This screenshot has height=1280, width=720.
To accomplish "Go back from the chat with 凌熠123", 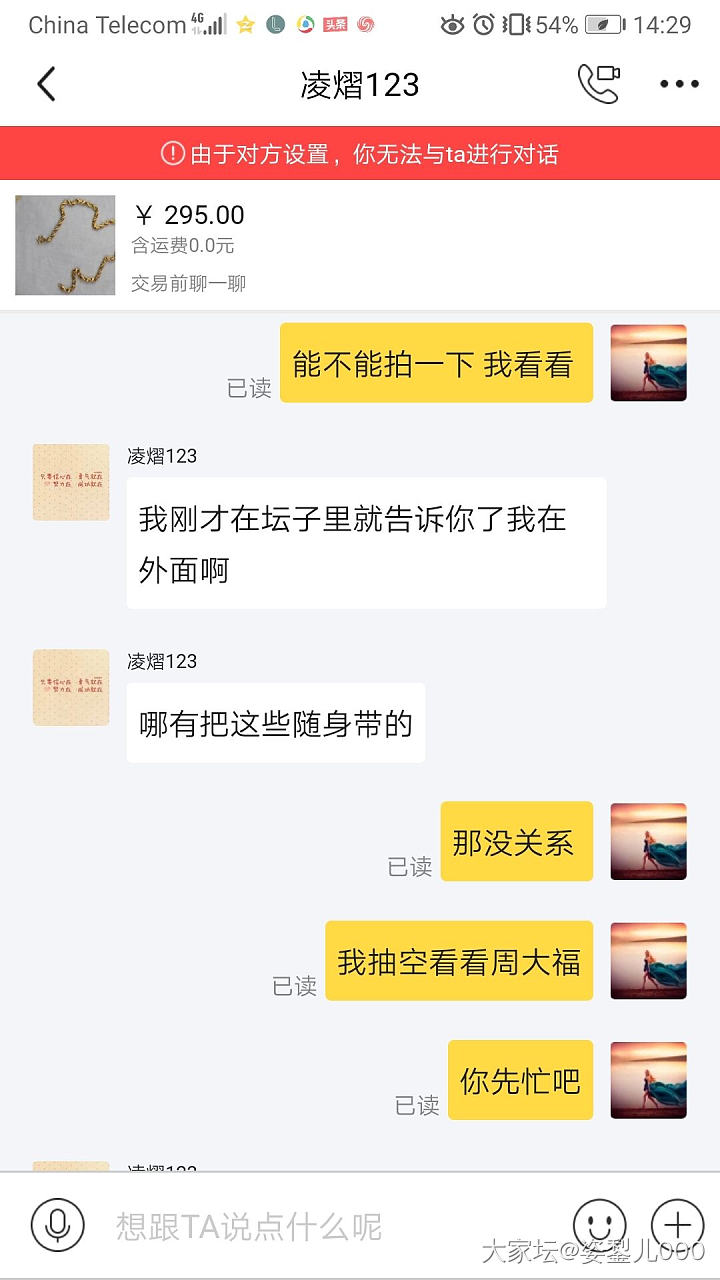I will point(46,85).
